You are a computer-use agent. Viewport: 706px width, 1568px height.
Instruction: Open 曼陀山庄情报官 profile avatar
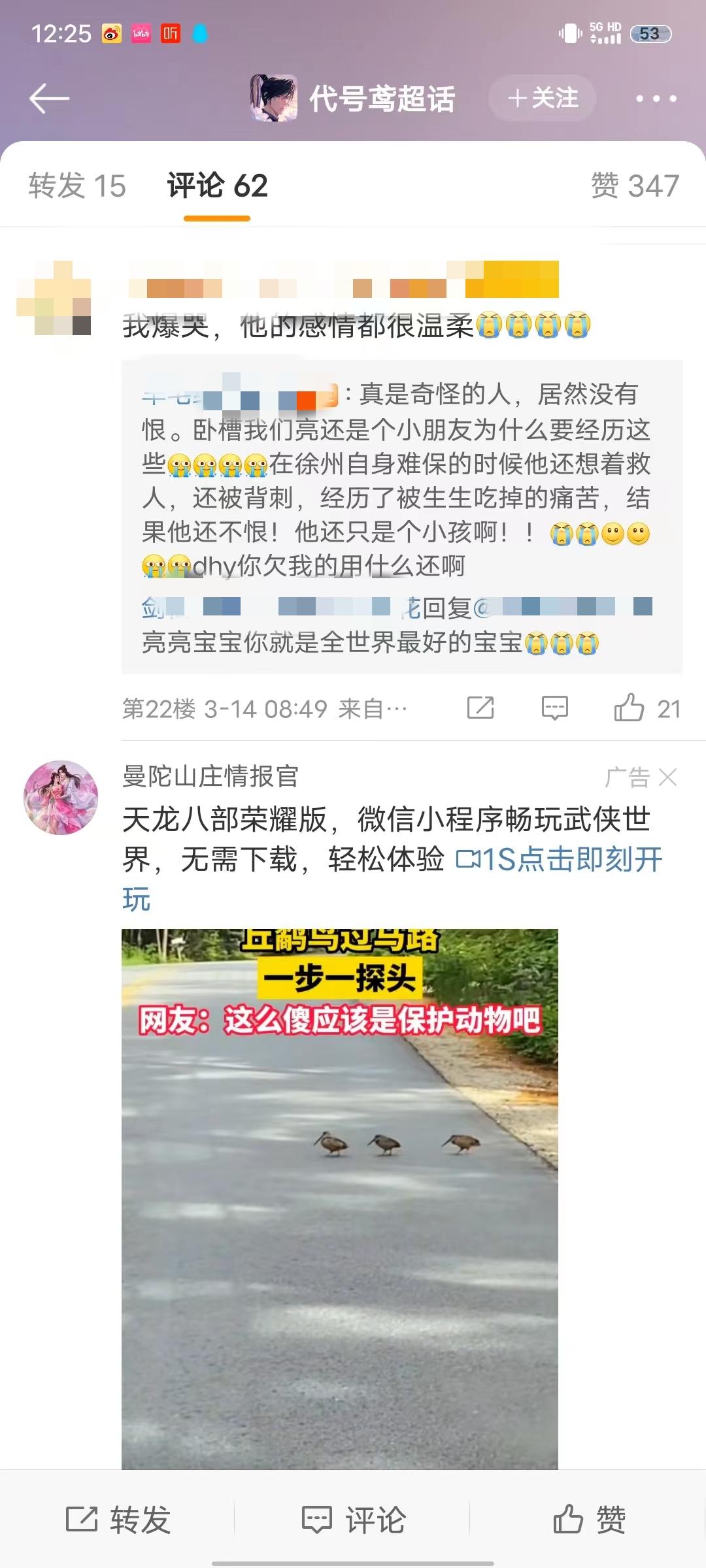pyautogui.click(x=61, y=797)
